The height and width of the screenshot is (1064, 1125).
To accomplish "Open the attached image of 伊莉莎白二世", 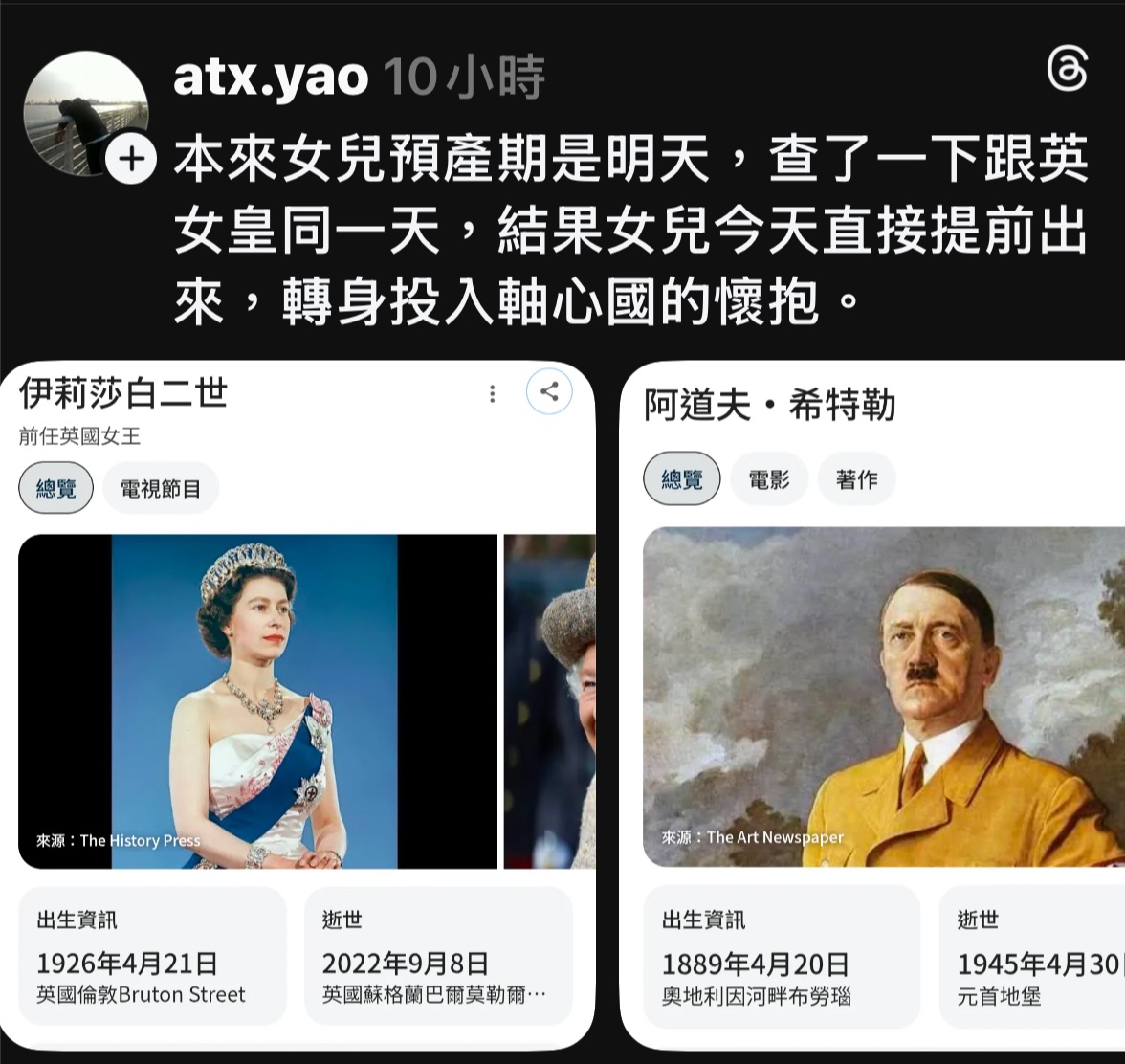I will [298, 705].
